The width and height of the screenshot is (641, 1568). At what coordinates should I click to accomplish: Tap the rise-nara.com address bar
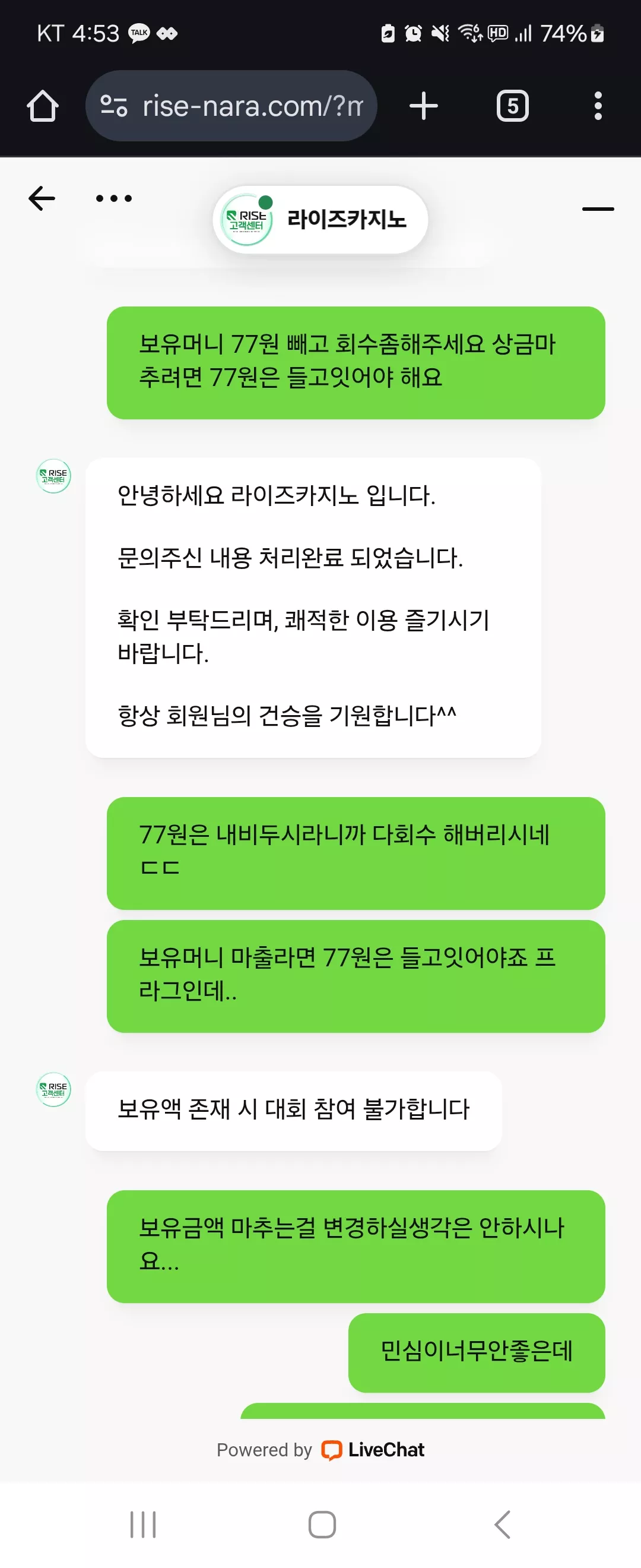[231, 106]
